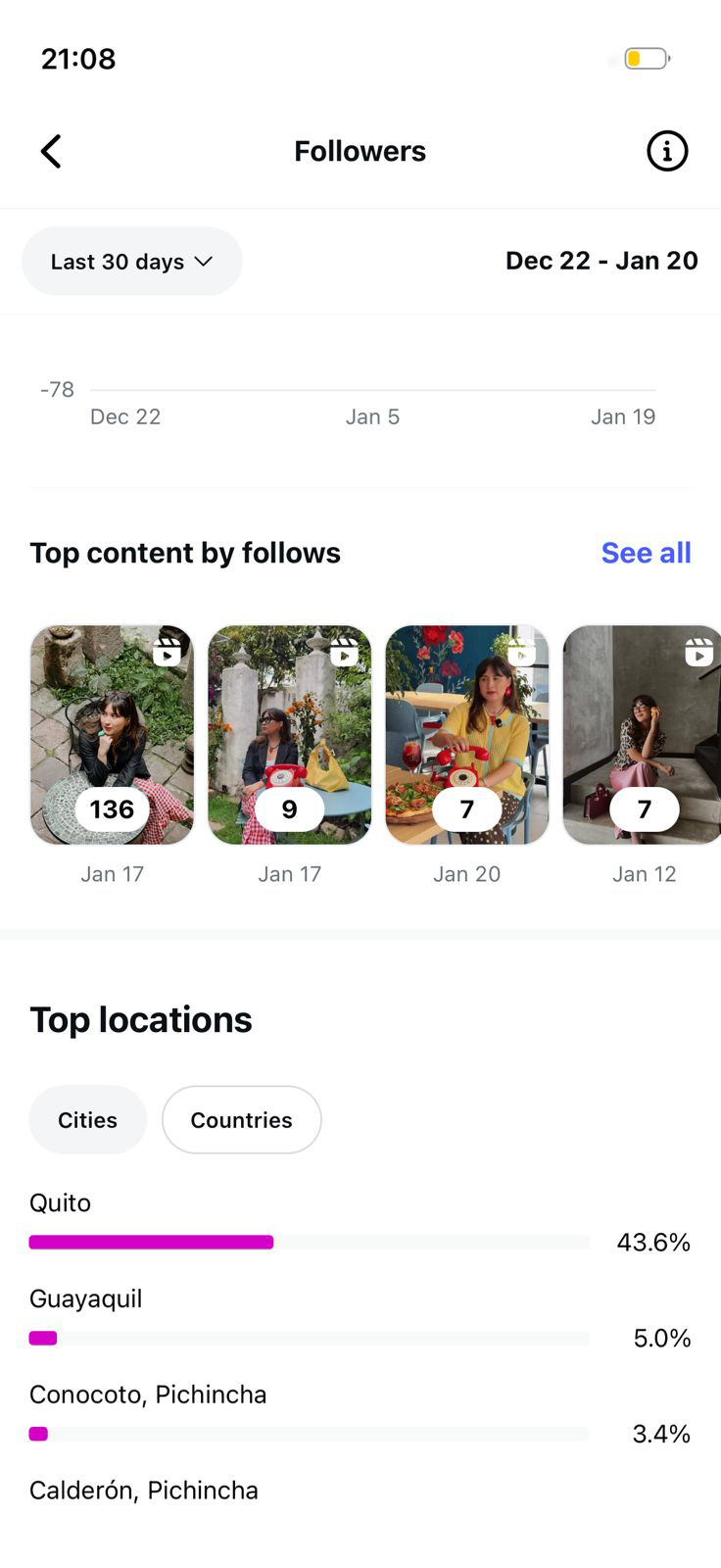Go back from the Followers screen
Screen dimensions: 721x1568
point(51,152)
